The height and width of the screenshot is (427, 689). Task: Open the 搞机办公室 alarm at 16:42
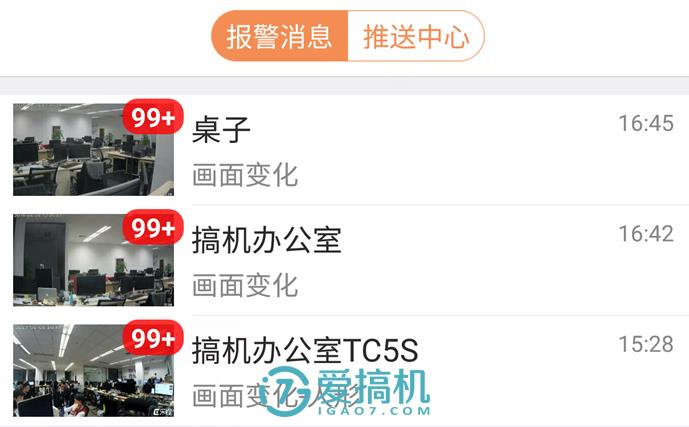coord(400,260)
